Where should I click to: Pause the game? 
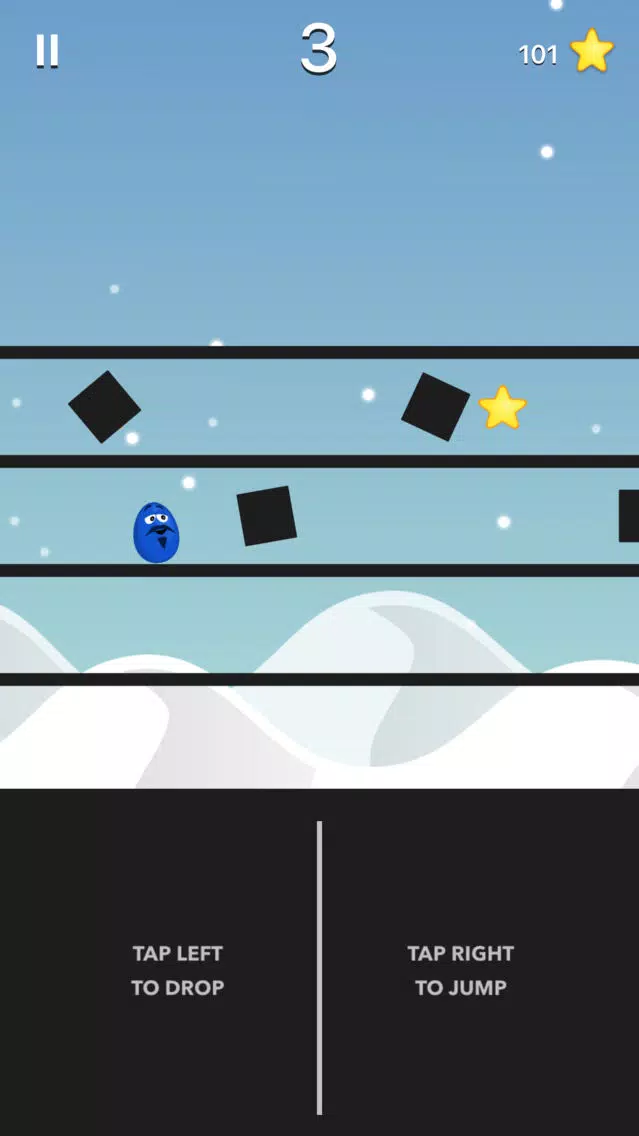pos(47,51)
